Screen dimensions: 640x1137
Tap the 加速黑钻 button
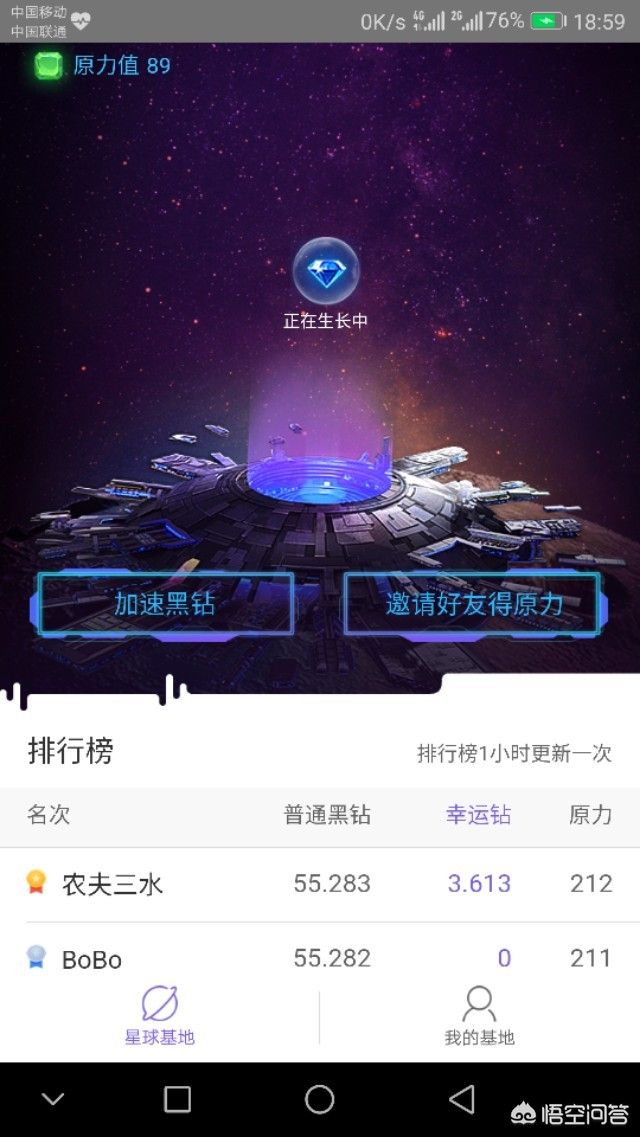click(165, 603)
